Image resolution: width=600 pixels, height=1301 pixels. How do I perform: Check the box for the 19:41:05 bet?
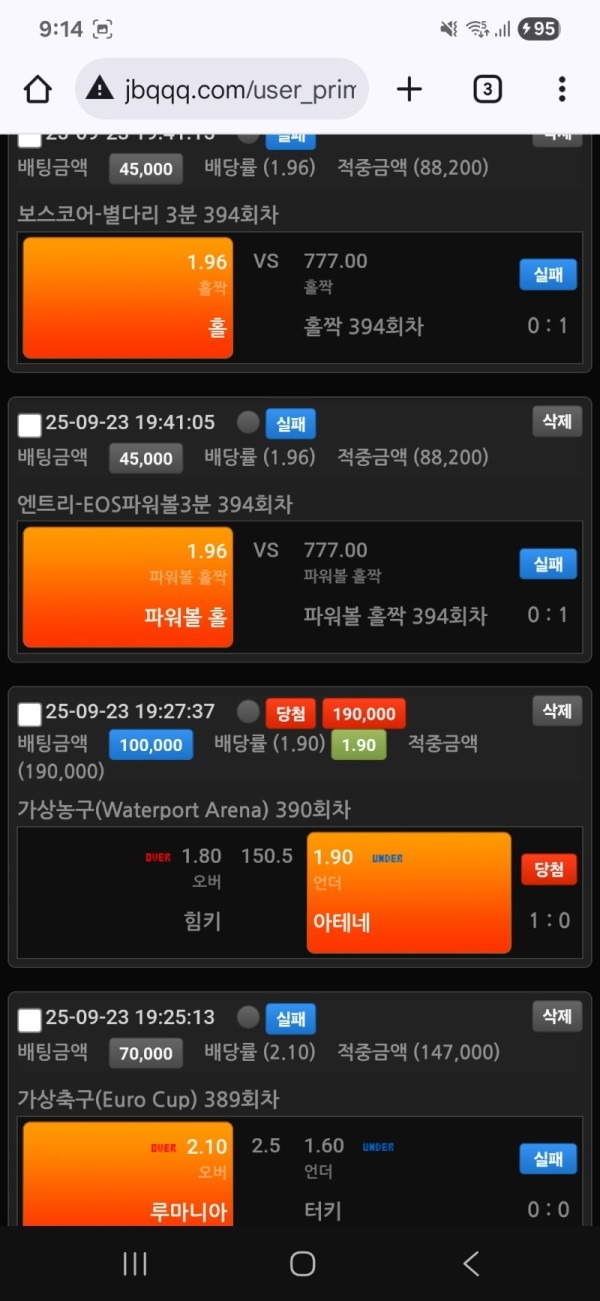click(30, 425)
